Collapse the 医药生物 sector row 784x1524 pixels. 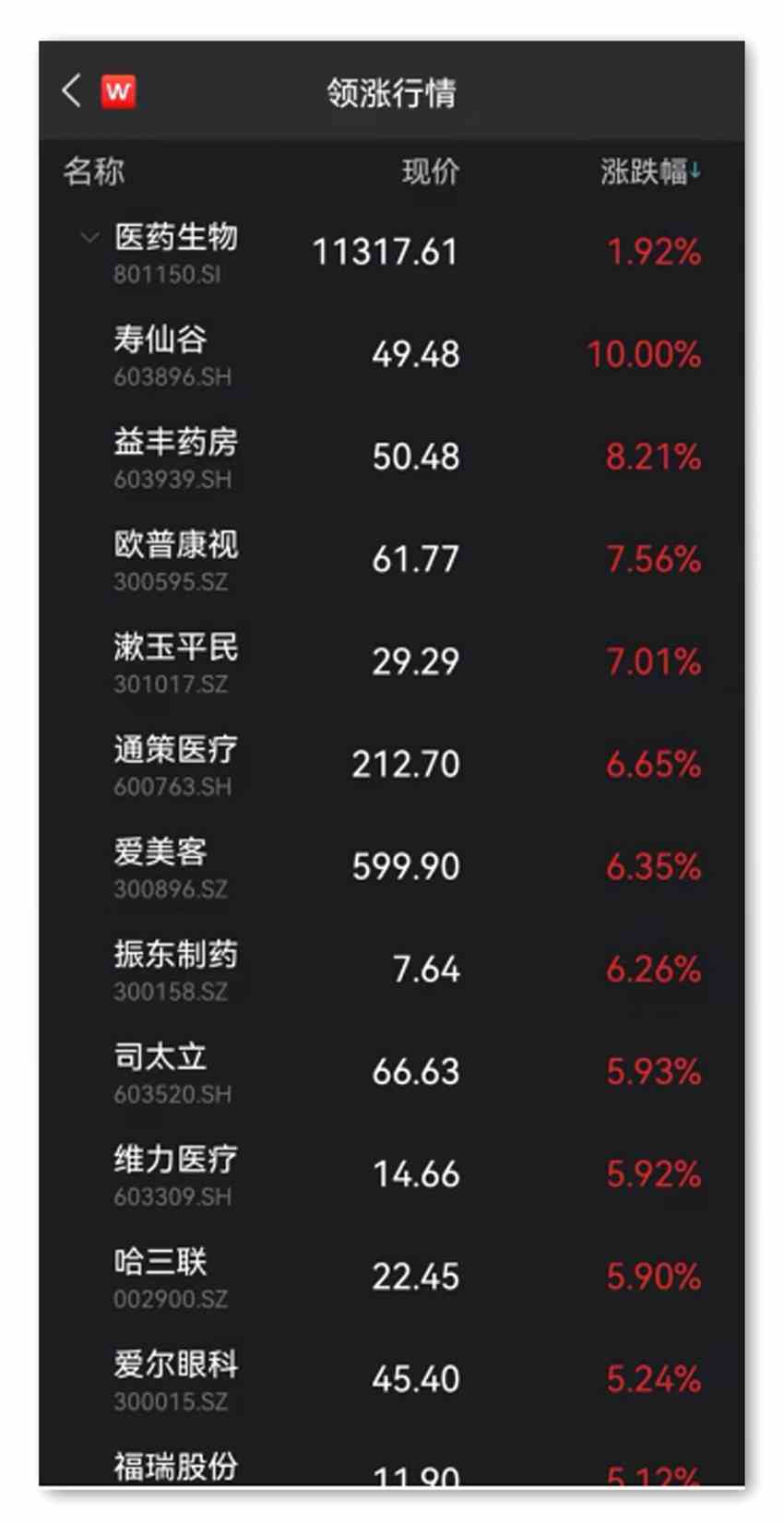(x=89, y=238)
